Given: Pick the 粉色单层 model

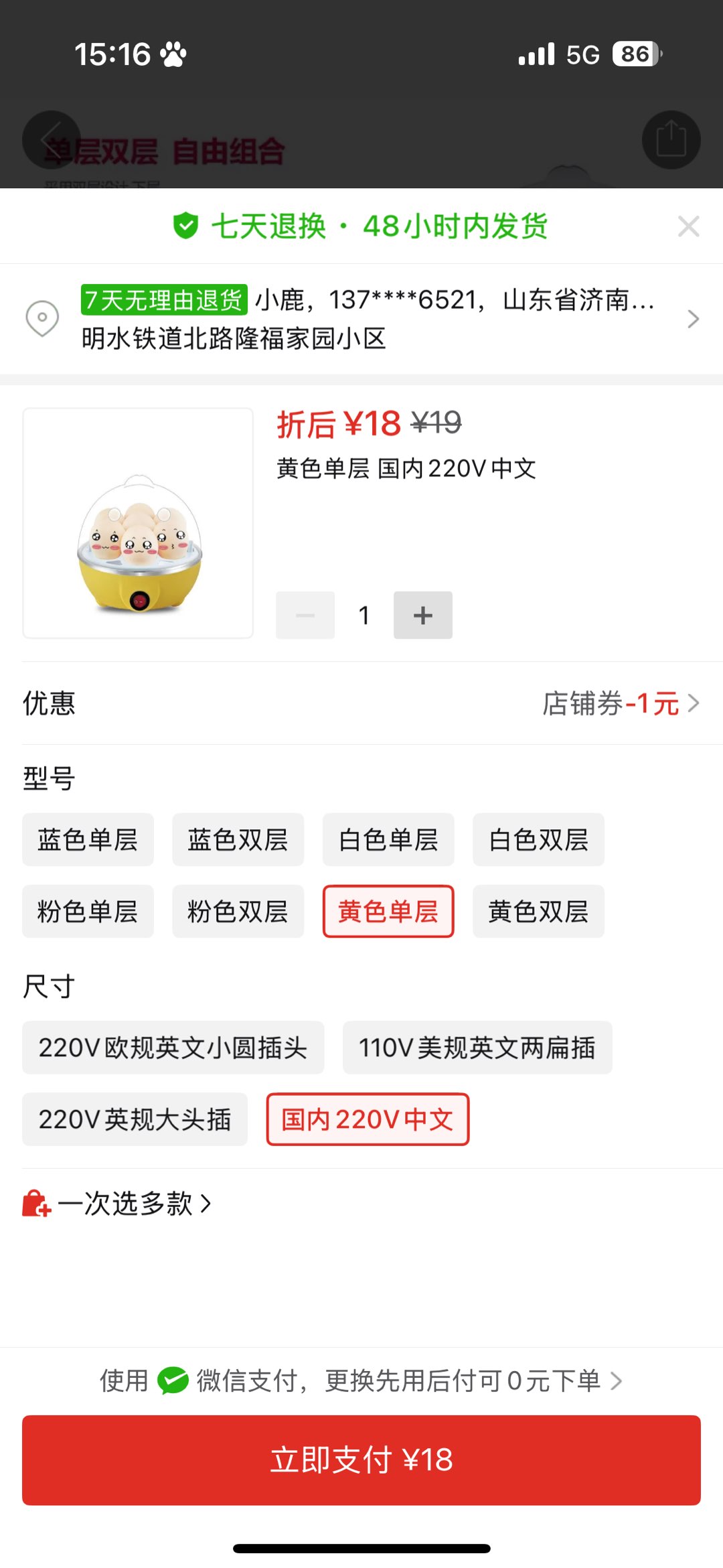Looking at the screenshot, I should pos(88,912).
